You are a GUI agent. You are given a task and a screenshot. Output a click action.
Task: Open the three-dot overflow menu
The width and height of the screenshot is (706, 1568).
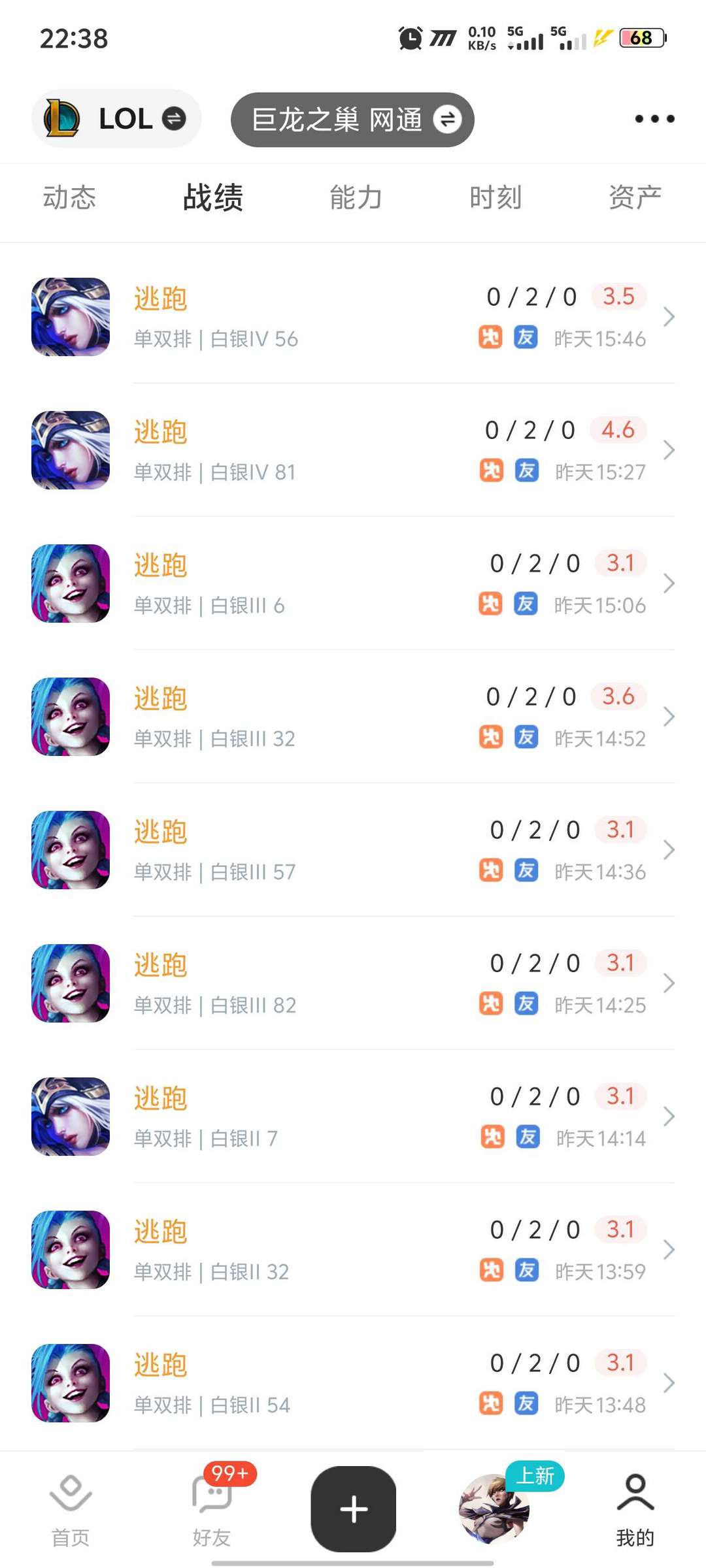(x=654, y=119)
